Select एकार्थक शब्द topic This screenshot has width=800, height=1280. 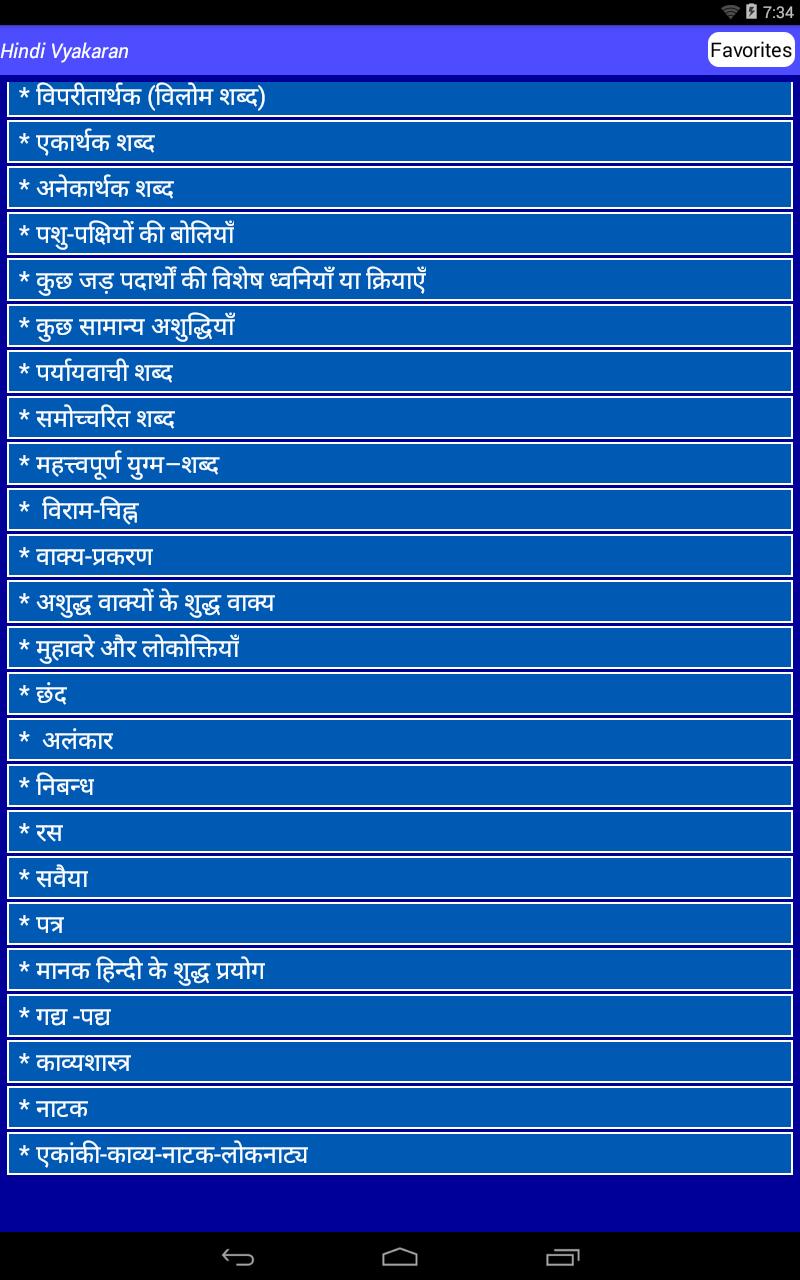pos(400,141)
